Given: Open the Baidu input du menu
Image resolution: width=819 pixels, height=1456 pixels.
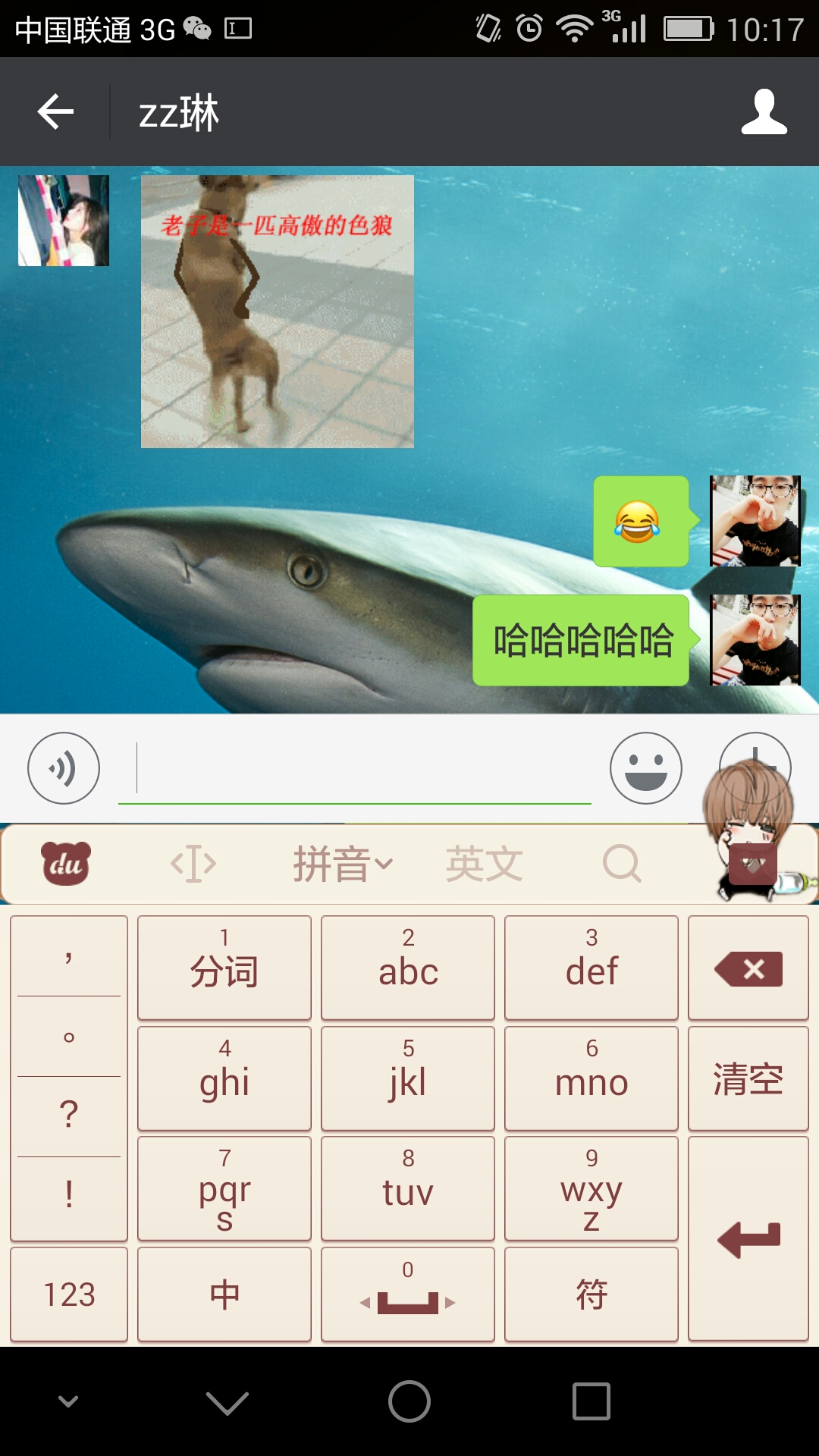Looking at the screenshot, I should pos(66,864).
